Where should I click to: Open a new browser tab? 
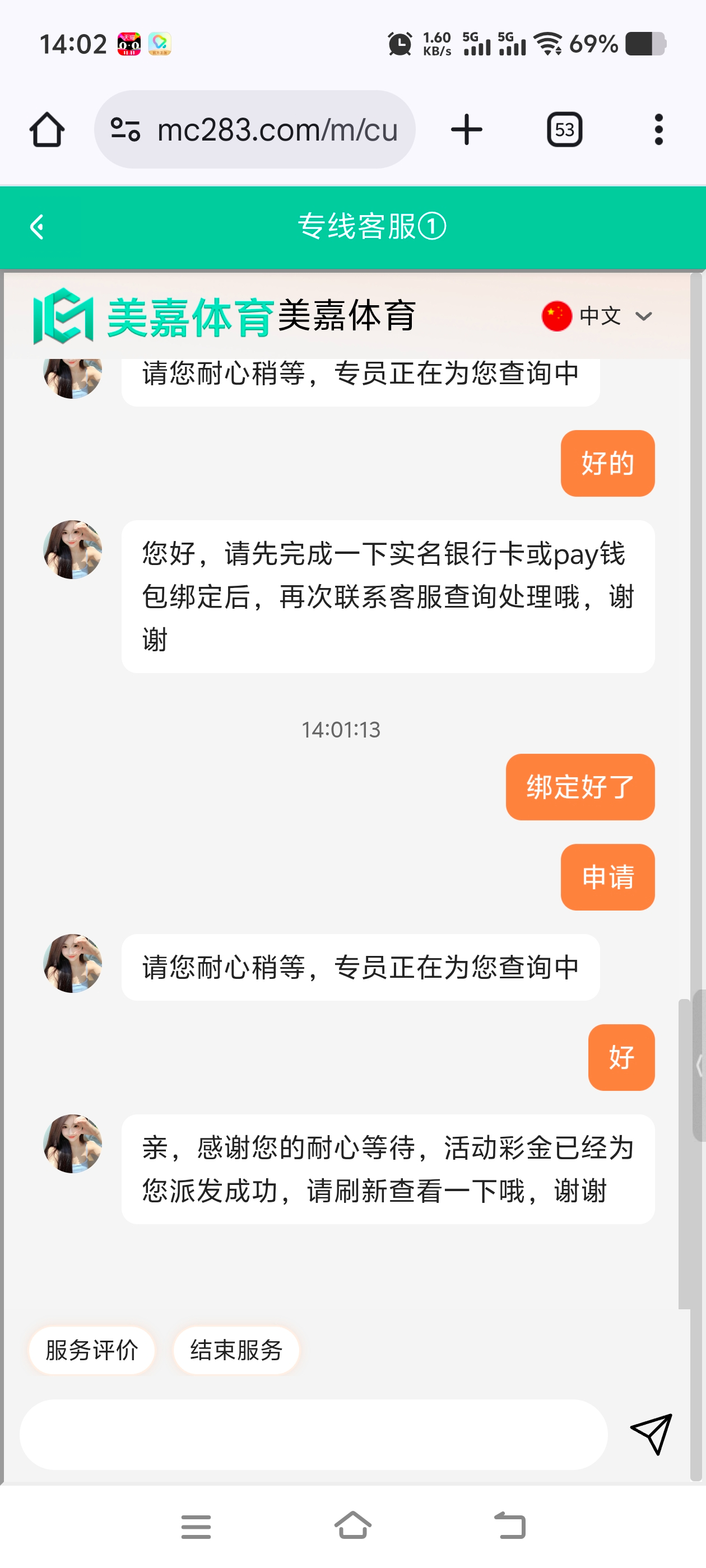[467, 130]
